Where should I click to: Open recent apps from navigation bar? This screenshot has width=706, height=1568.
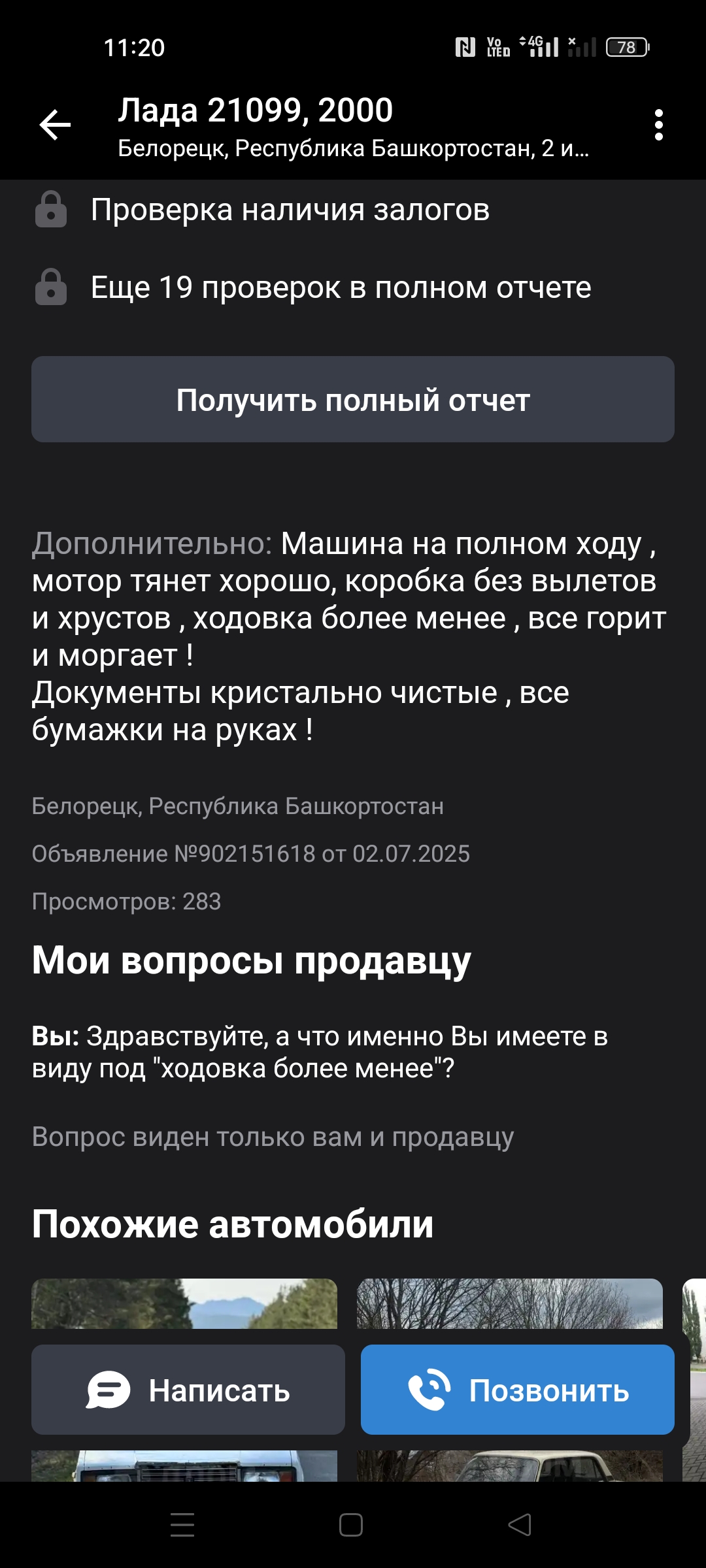[182, 1526]
